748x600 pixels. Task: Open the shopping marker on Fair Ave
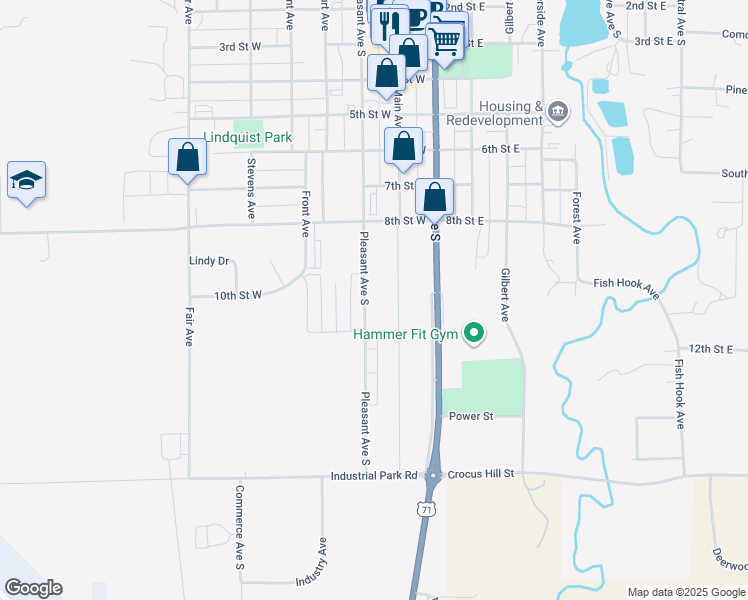pos(187,158)
